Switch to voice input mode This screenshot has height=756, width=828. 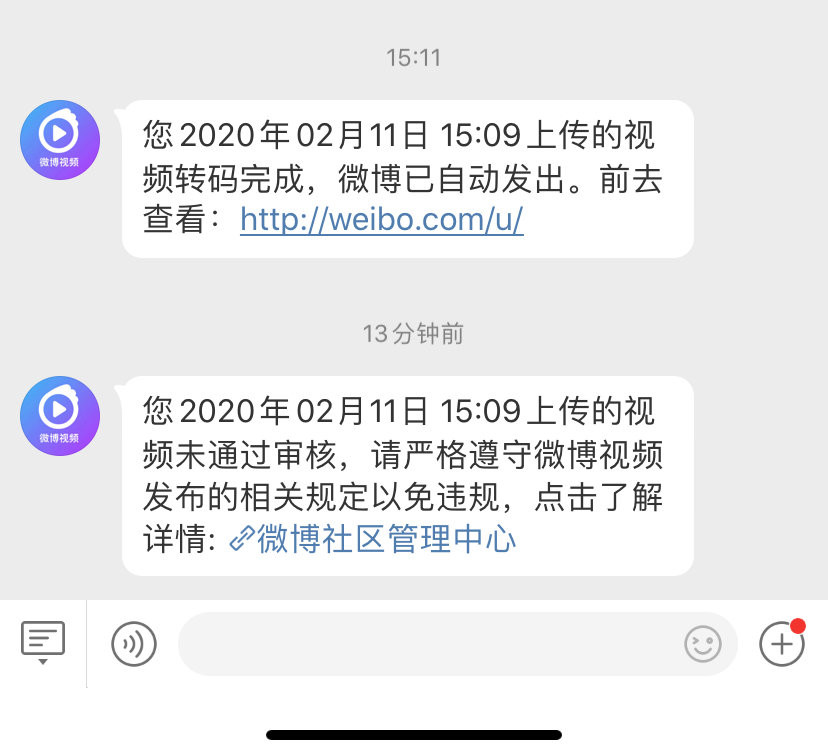pyautogui.click(x=134, y=644)
